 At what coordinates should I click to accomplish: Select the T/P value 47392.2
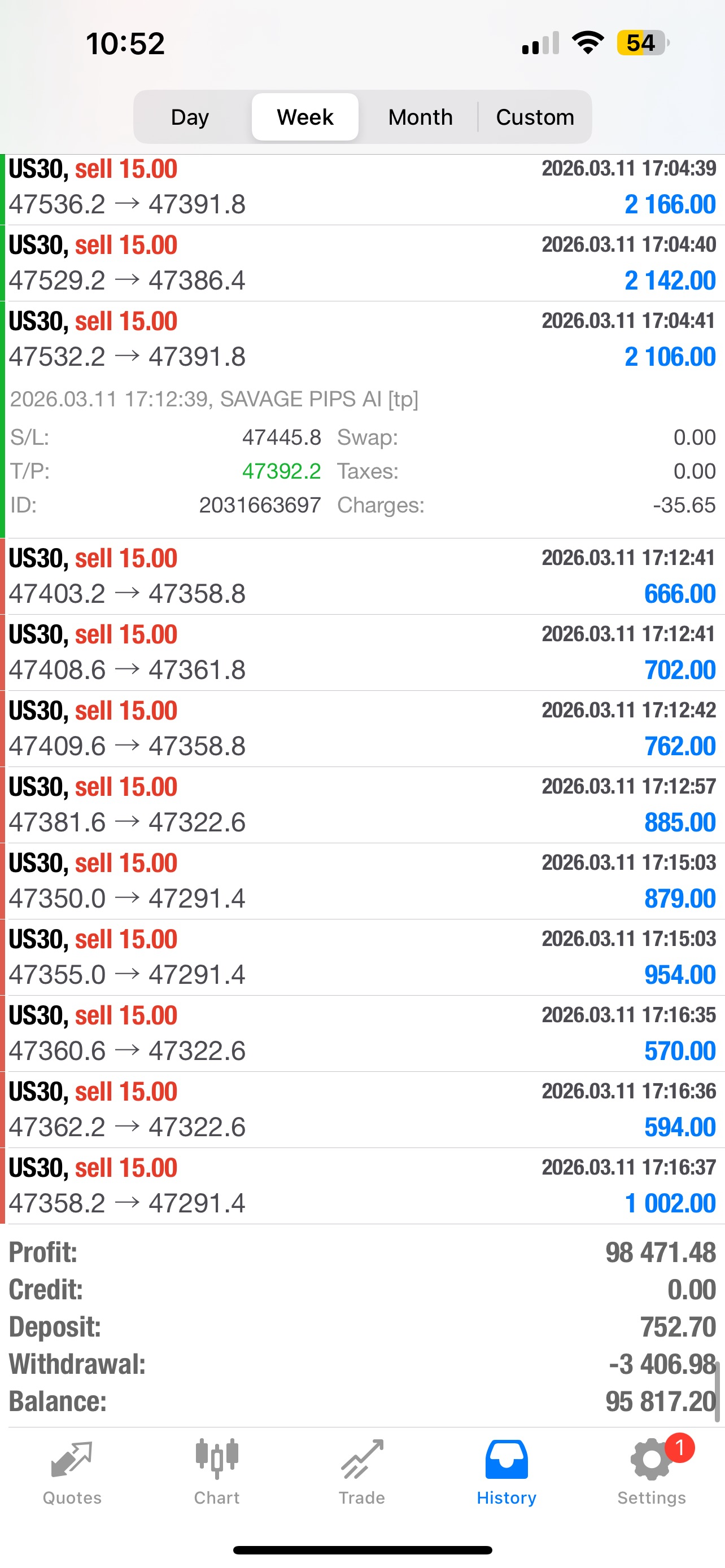coord(282,471)
